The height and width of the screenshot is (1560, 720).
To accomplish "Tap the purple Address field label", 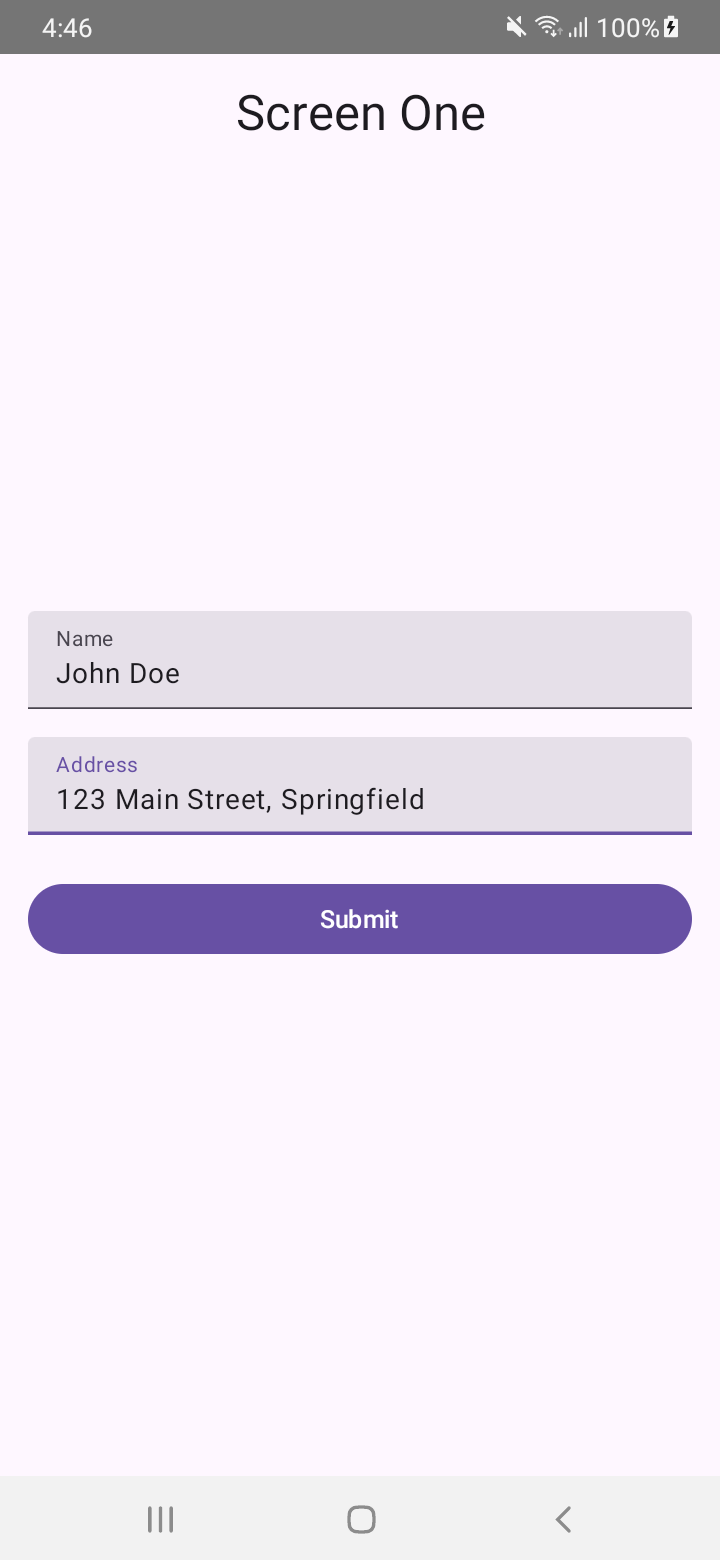I will tap(96, 764).
